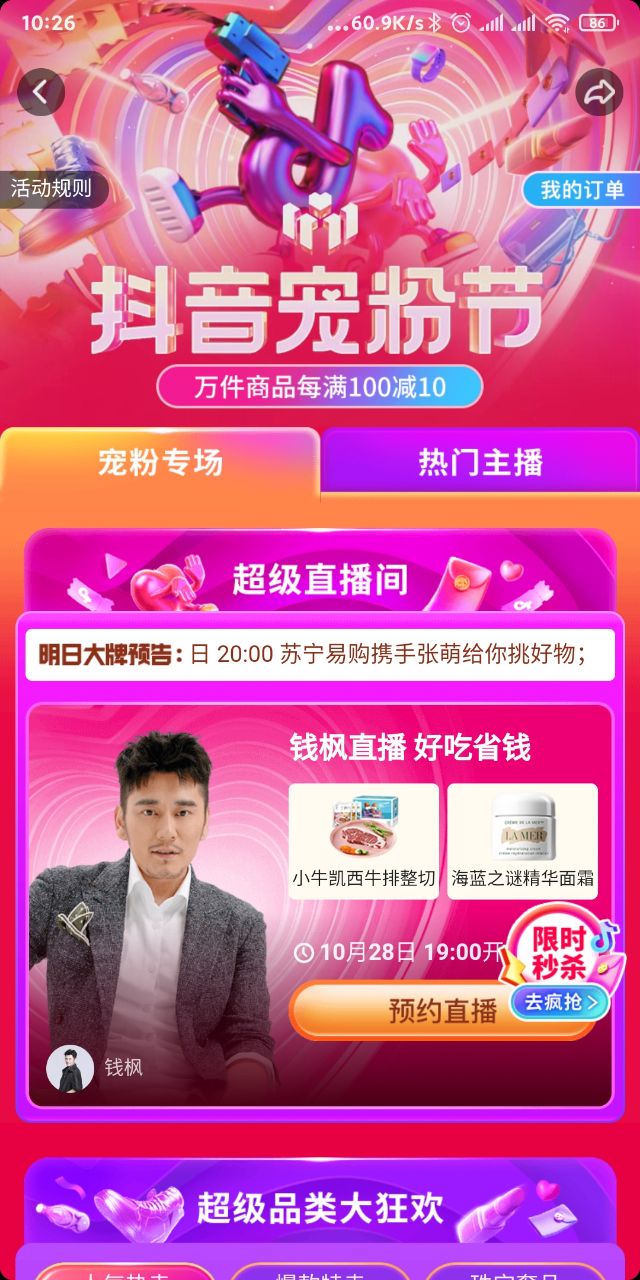Switch to the 热门主播 tab
The height and width of the screenshot is (1280, 640).
pyautogui.click(x=480, y=462)
